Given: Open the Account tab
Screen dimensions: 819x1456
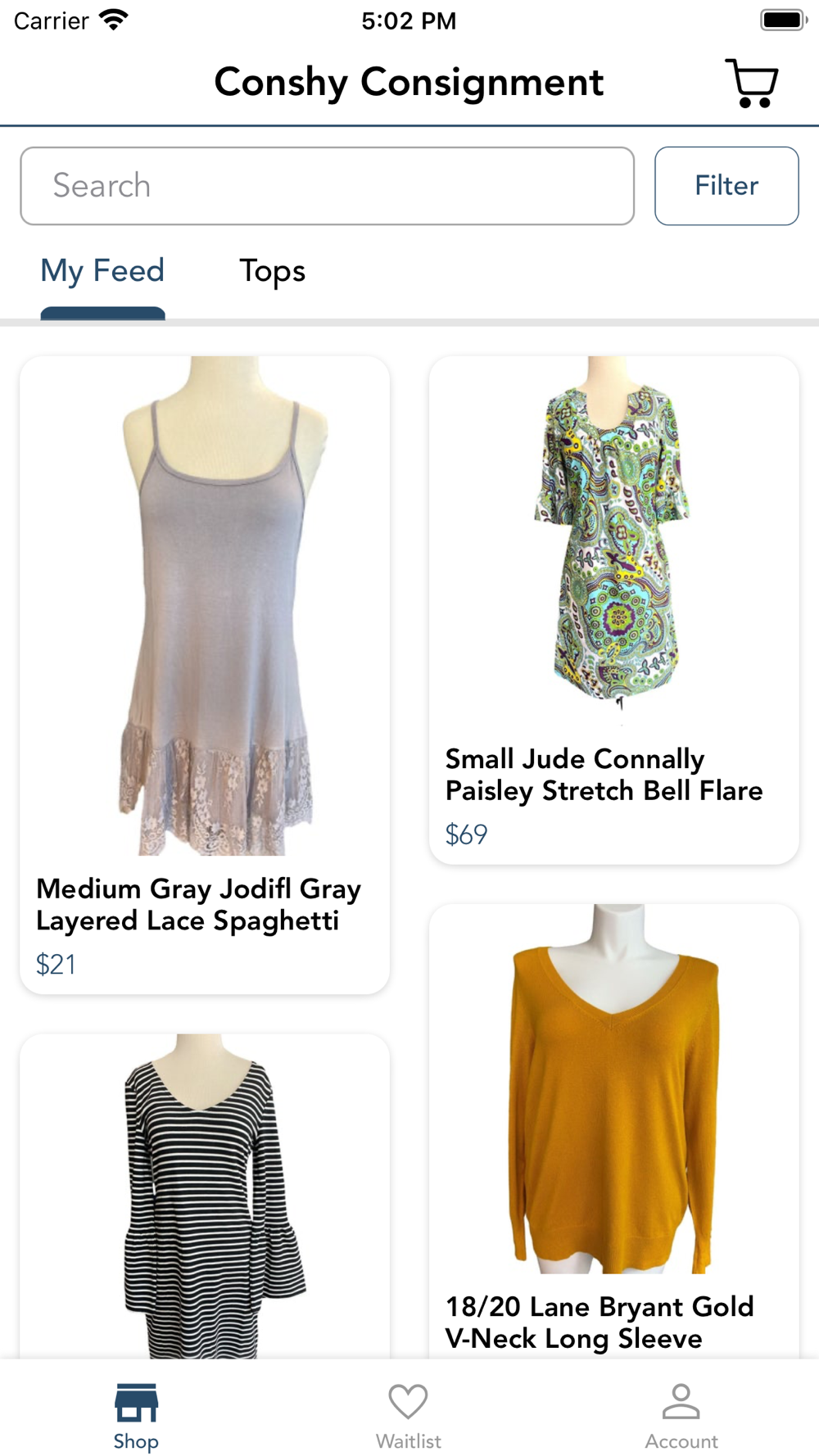Looking at the screenshot, I should coord(681,1415).
